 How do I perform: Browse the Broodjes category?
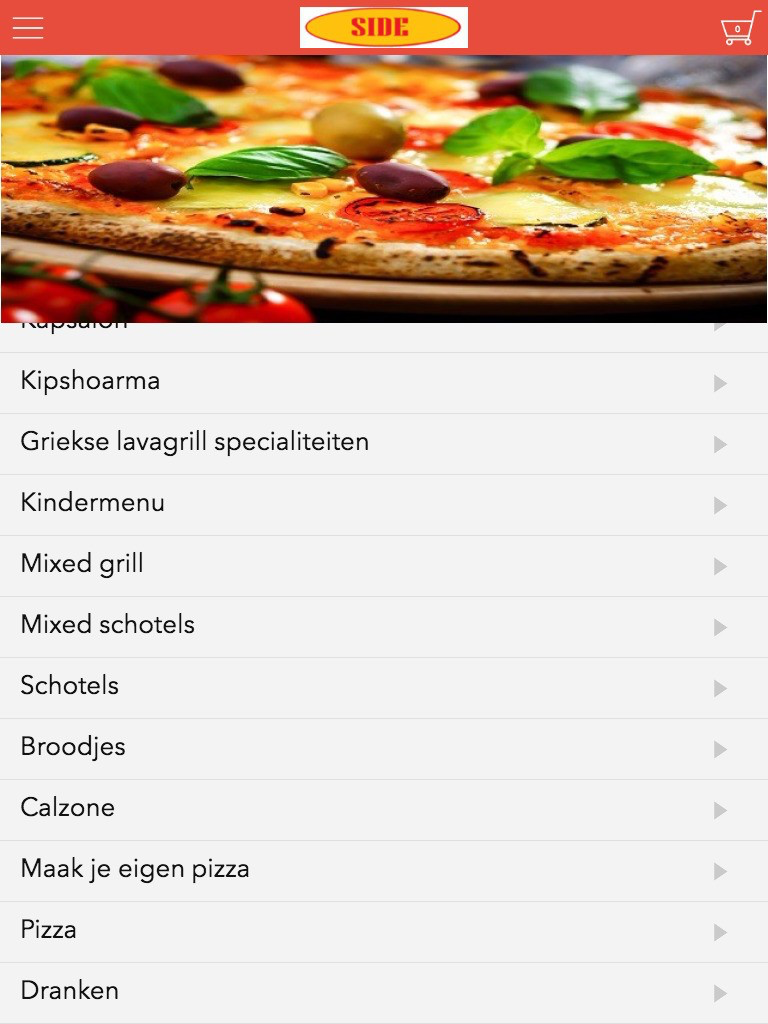pos(384,748)
